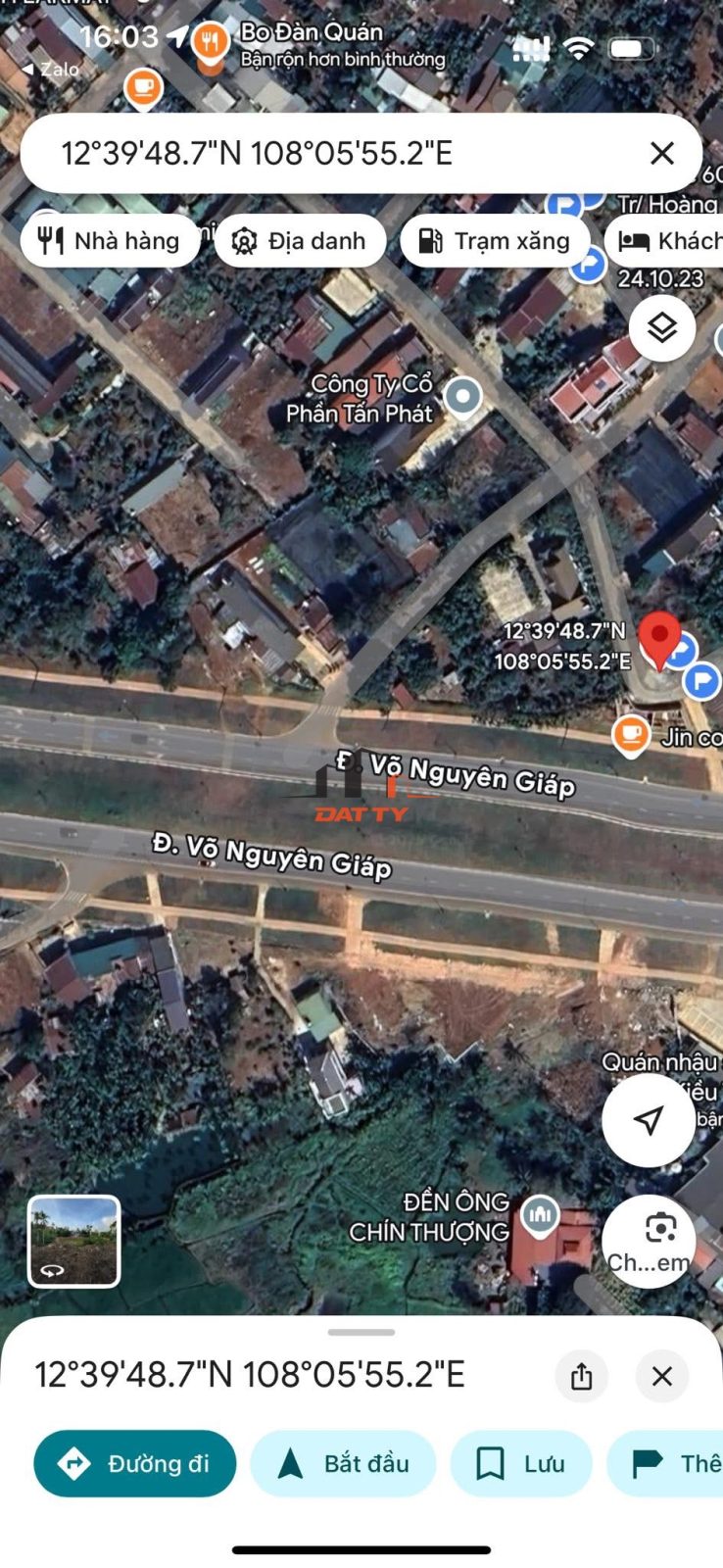Select the Địa danh filter chip
Viewport: 723px width, 1568px height.
300,241
